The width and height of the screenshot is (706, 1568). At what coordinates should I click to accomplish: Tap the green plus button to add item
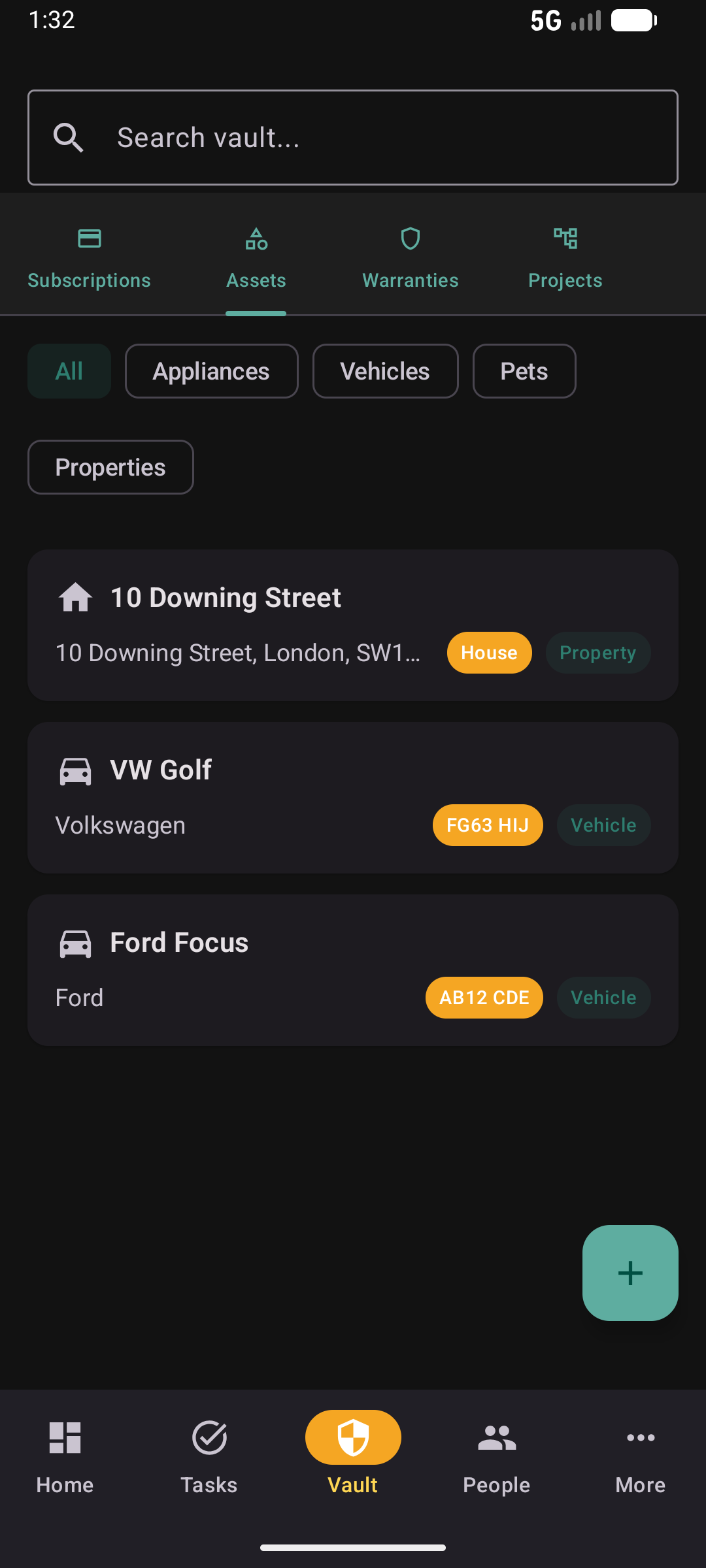(x=630, y=1273)
